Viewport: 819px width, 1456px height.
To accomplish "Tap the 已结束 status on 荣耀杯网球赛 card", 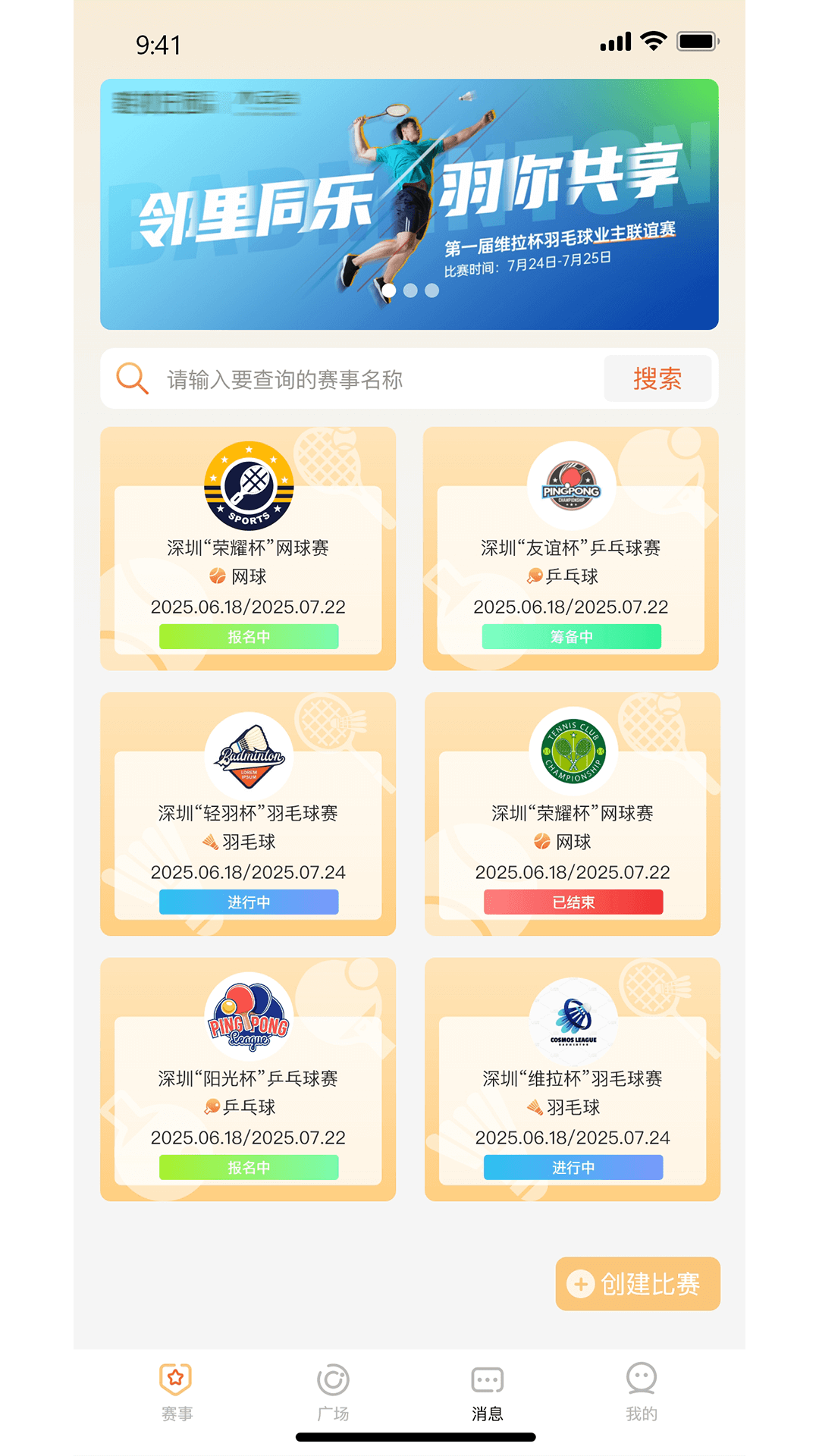I will pyautogui.click(x=573, y=902).
